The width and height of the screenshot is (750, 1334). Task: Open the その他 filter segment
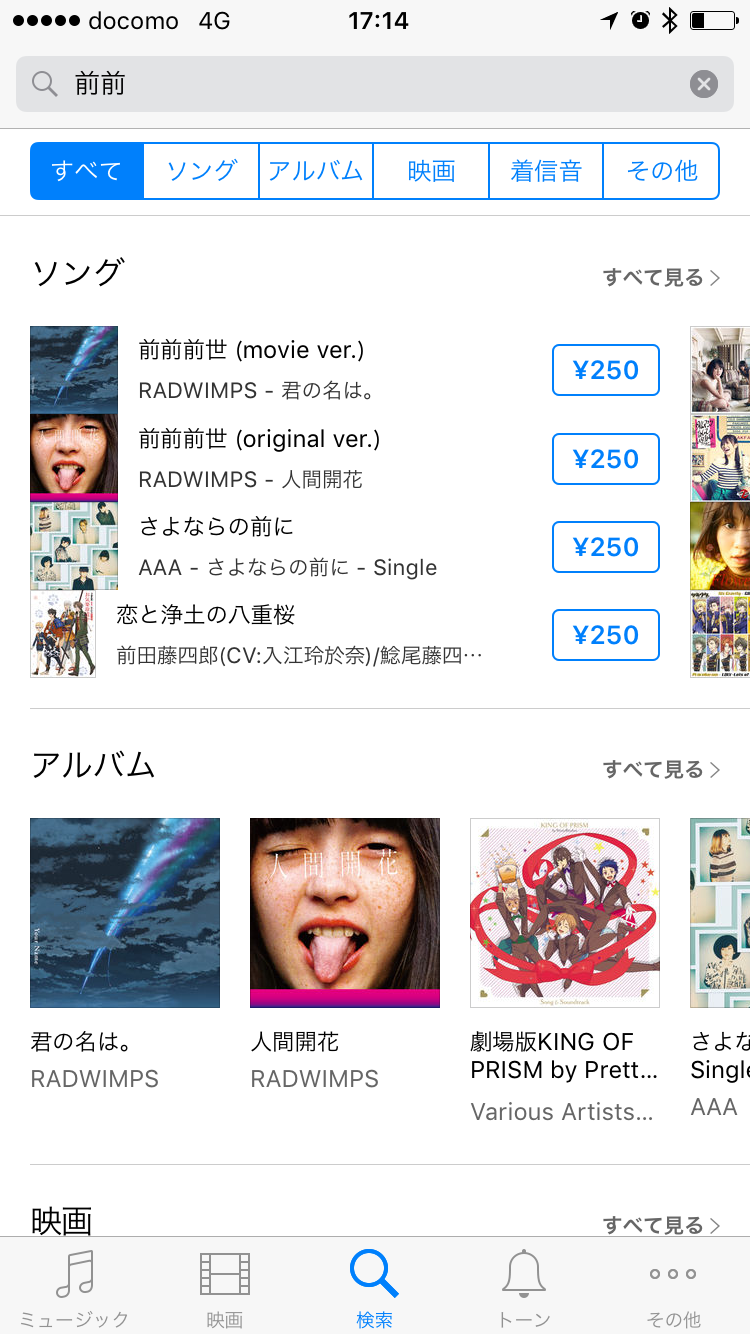[x=661, y=171]
